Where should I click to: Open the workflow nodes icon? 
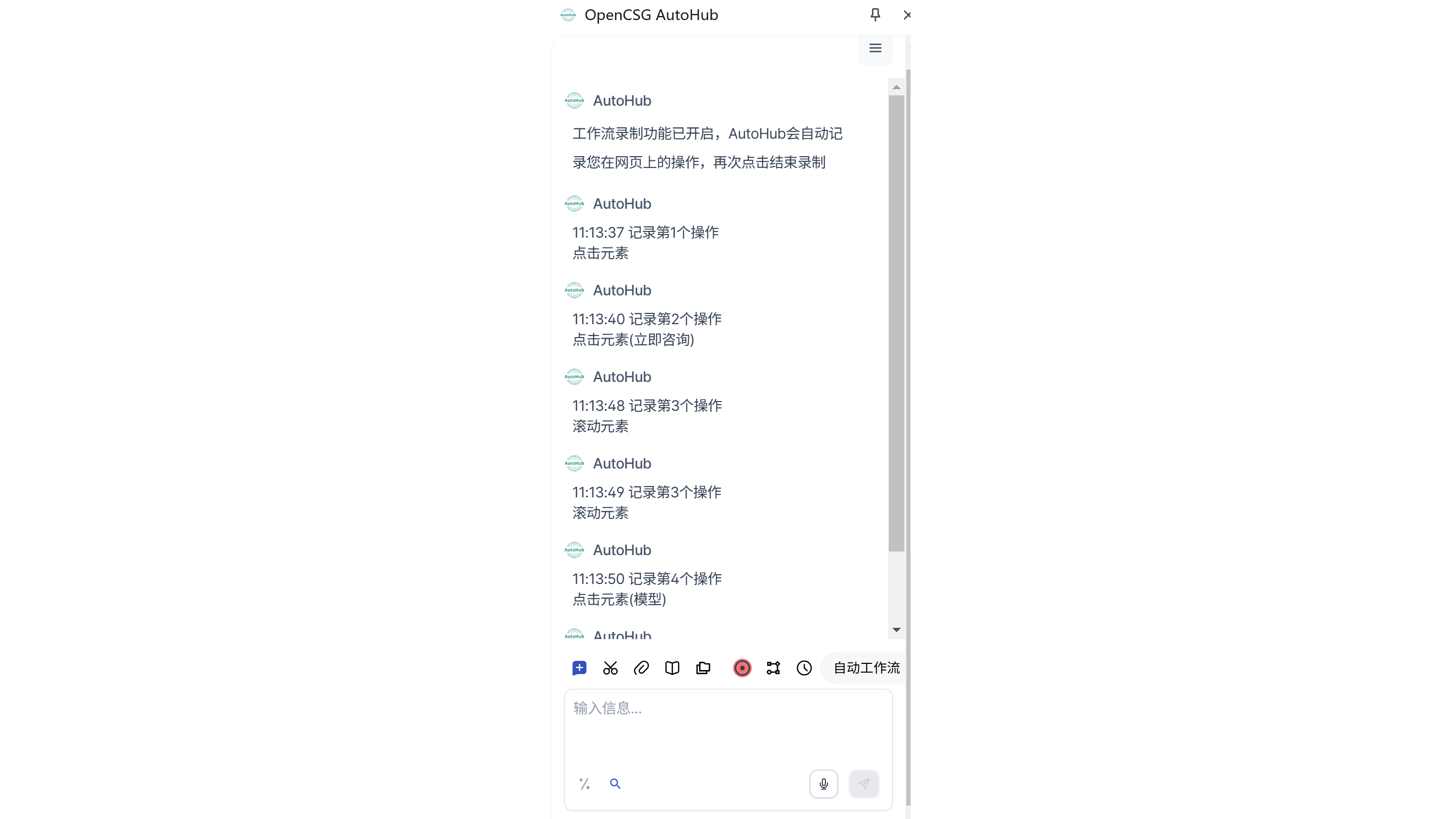click(x=773, y=668)
